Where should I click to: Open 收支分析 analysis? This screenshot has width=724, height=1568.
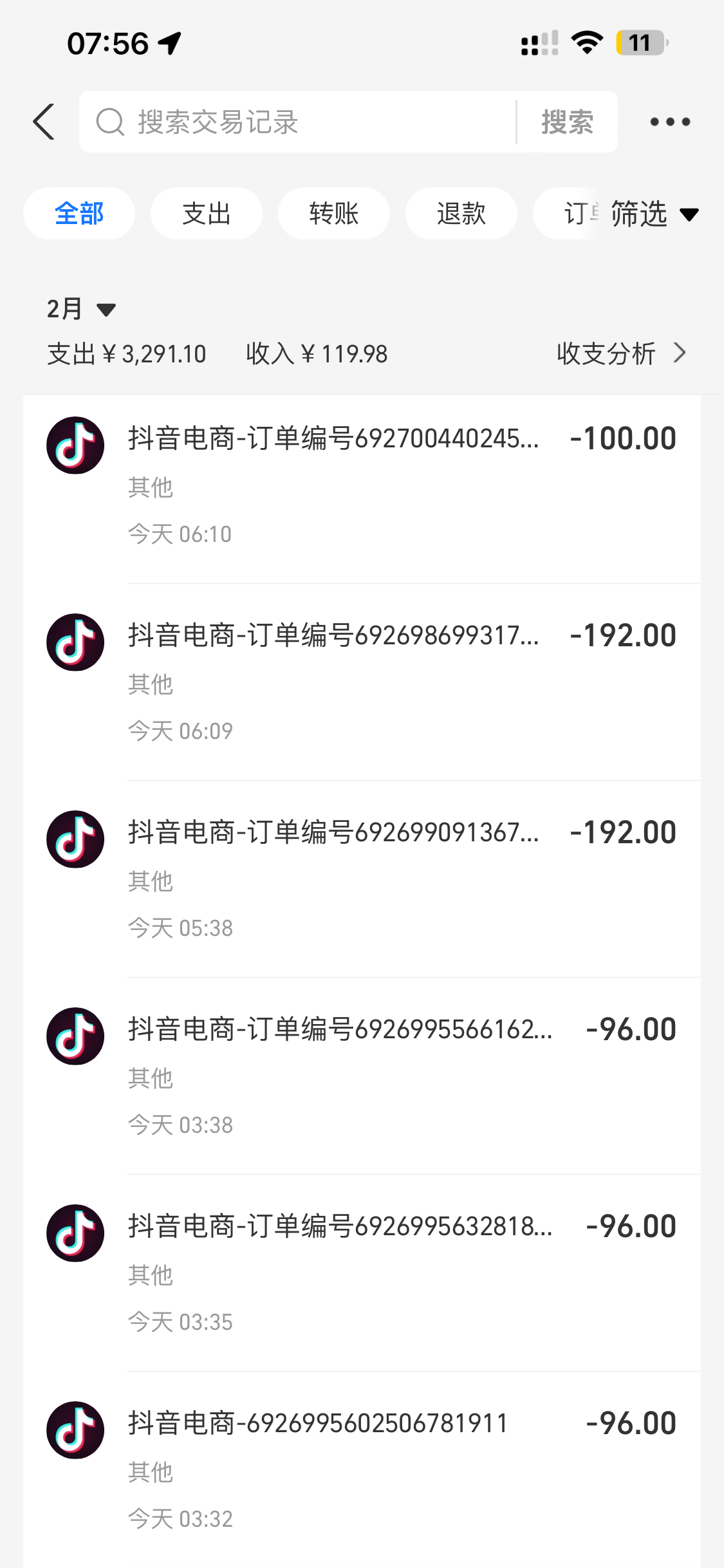click(x=621, y=353)
